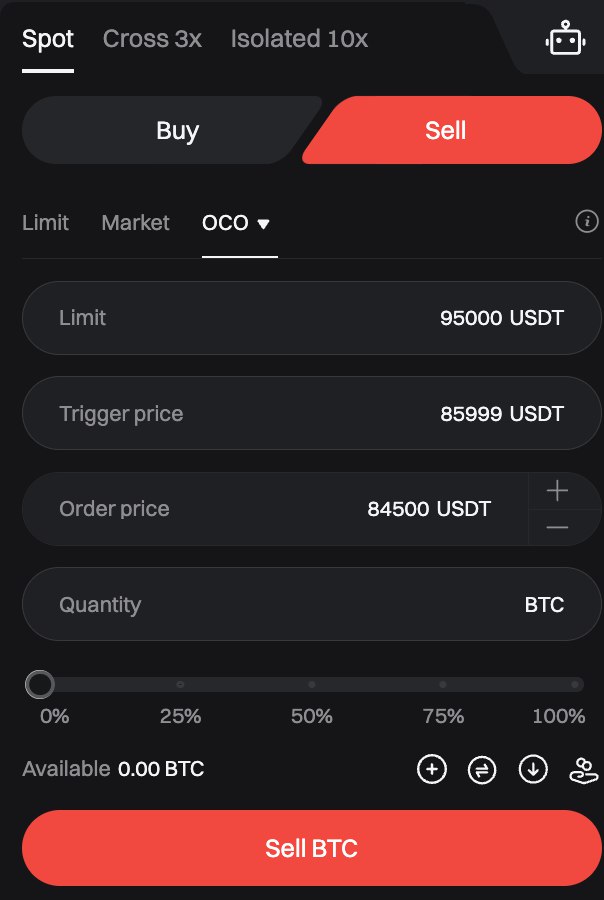The image size is (604, 900).
Task: Select the Spot tab
Action: pyautogui.click(x=48, y=39)
